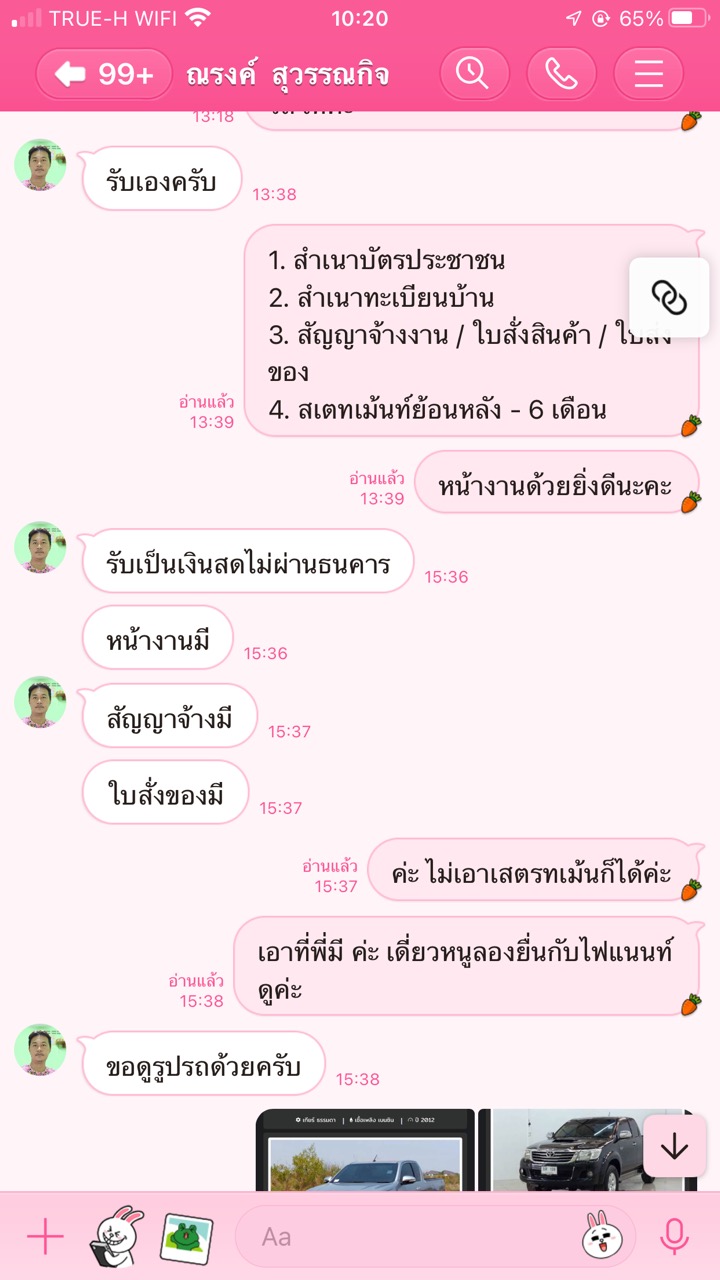This screenshot has height=1280, width=720.
Task: Search within this conversation
Action: pyautogui.click(x=474, y=74)
